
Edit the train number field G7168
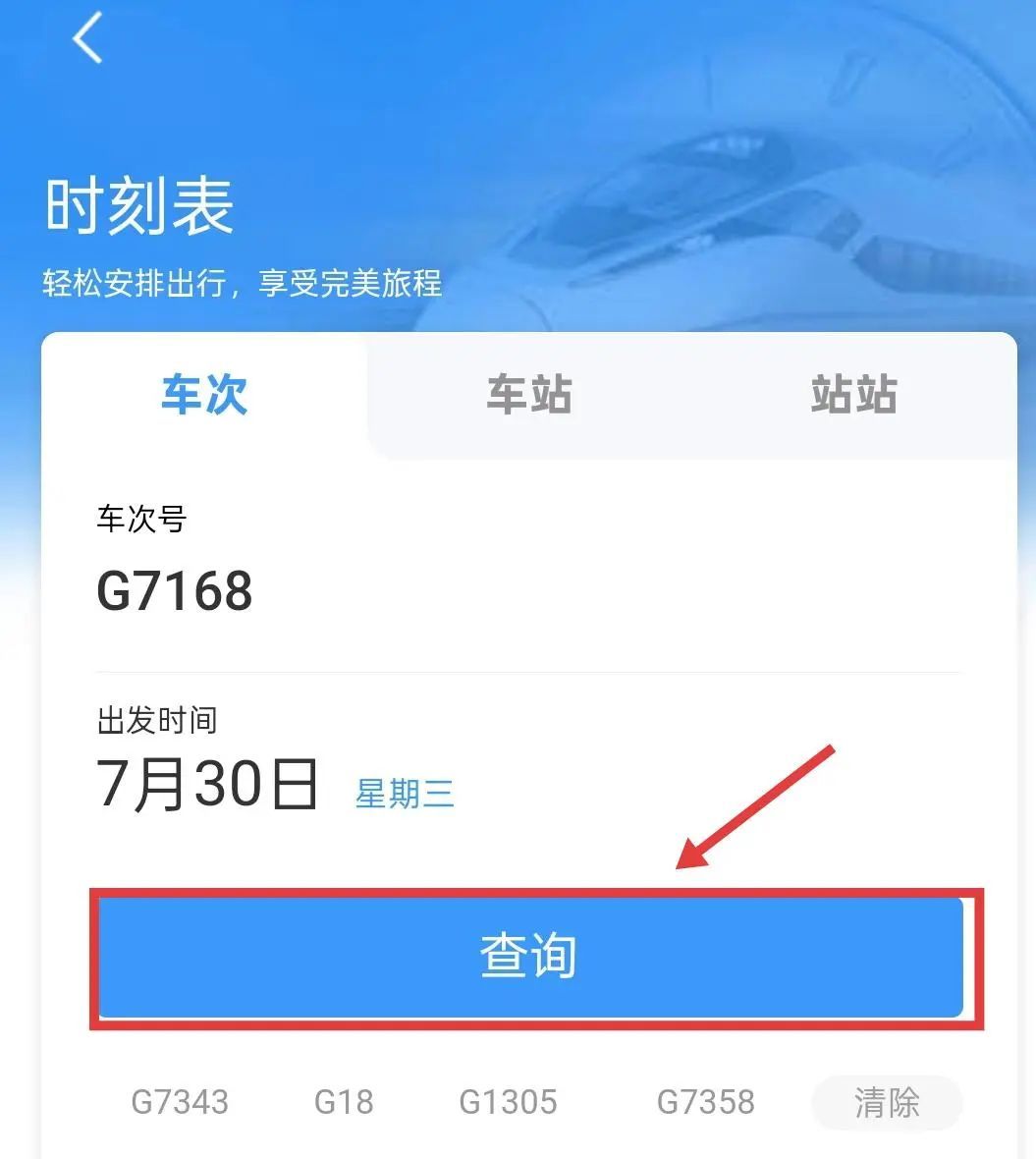point(175,591)
